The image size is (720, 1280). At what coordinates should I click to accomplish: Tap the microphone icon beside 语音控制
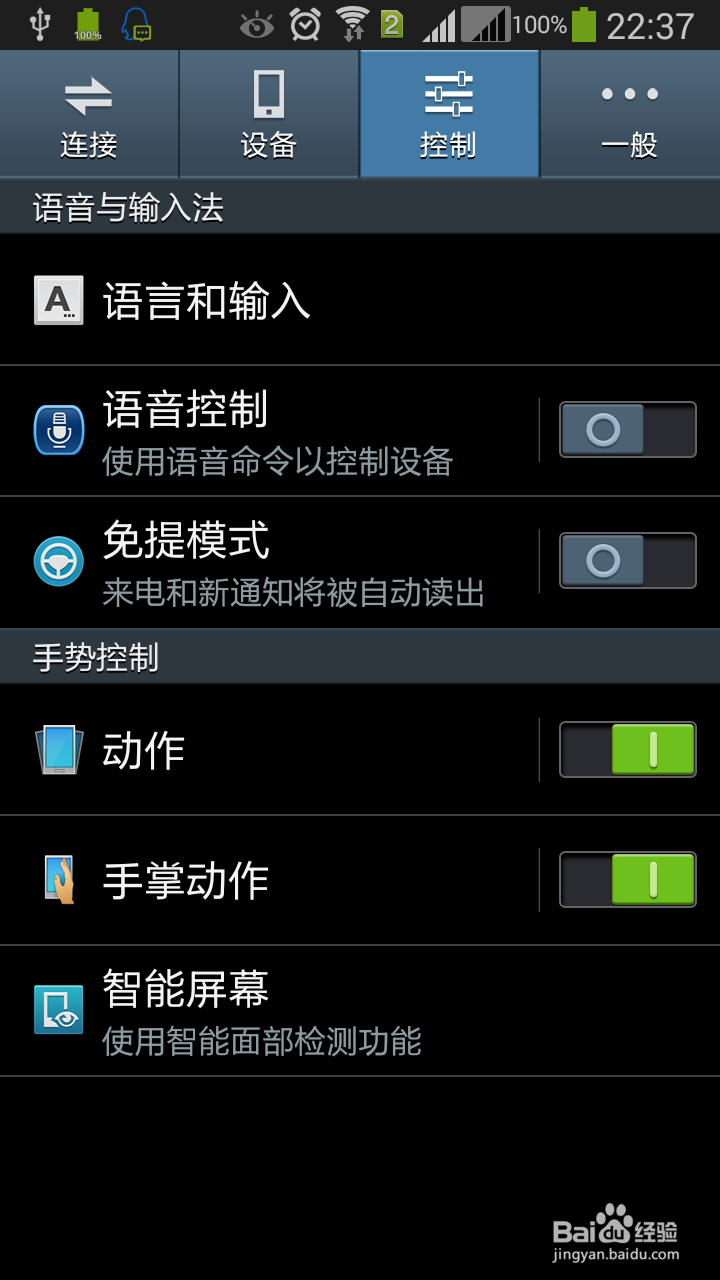58,430
